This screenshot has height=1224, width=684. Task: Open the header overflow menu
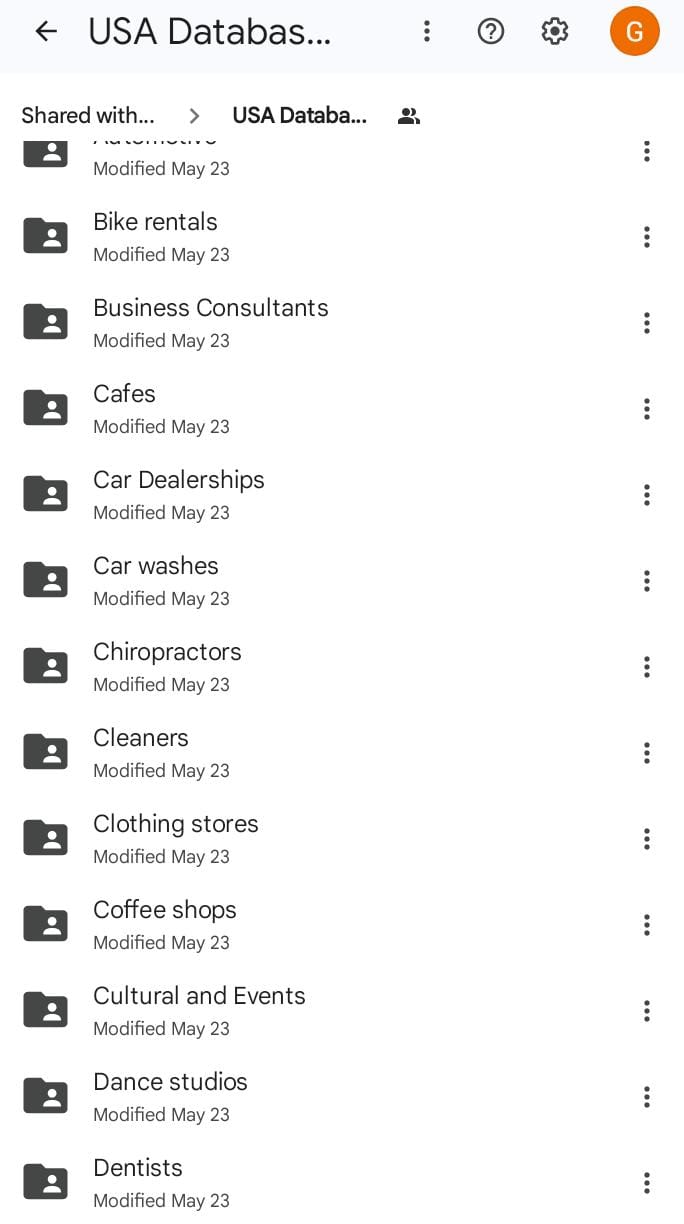pyautogui.click(x=427, y=31)
